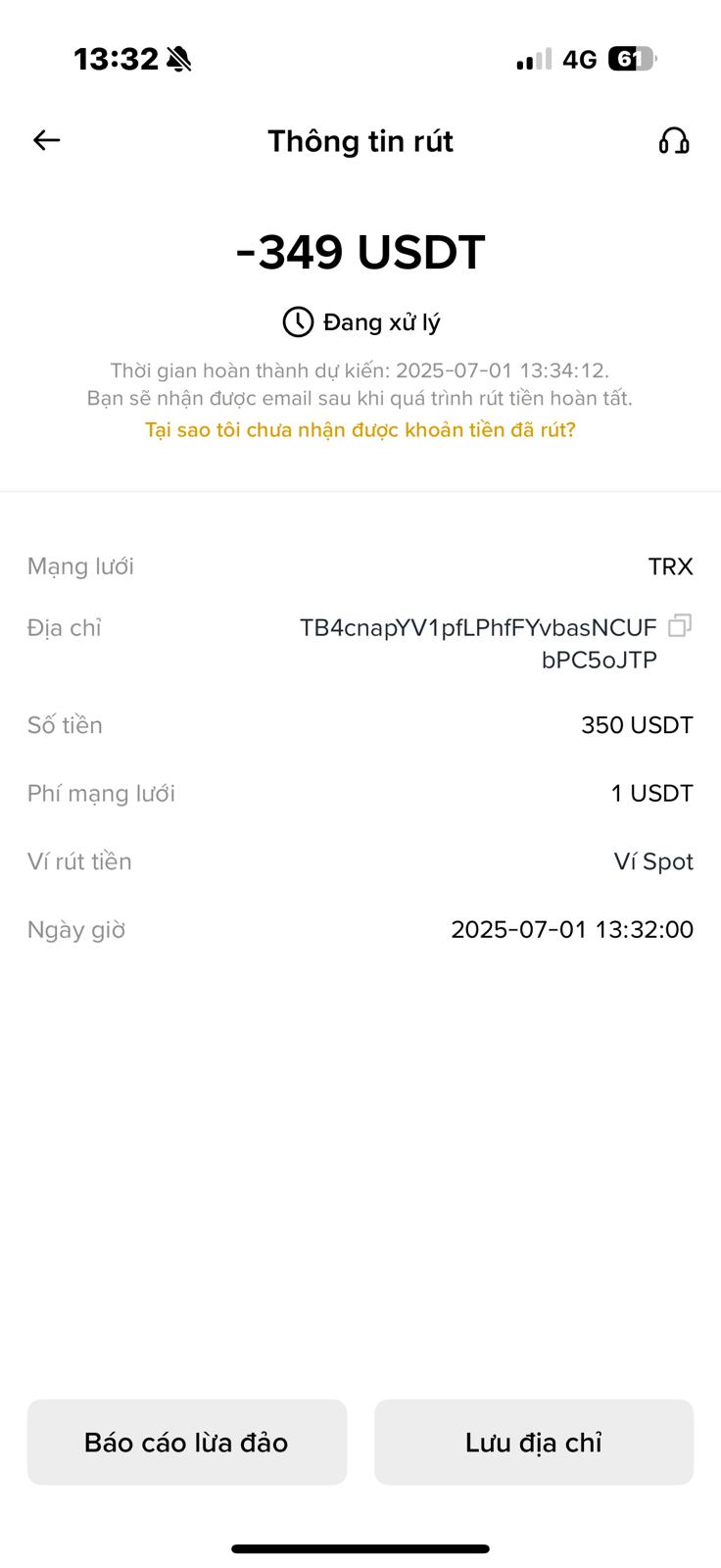
Task: Tap the 4G network indicator
Action: 579,59
